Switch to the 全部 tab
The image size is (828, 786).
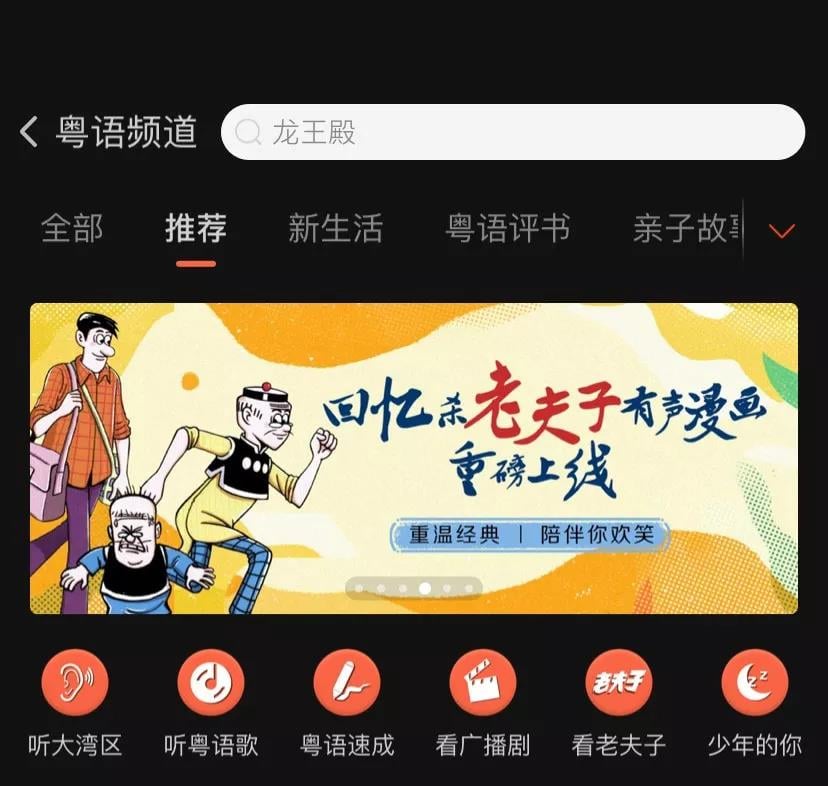tap(72, 229)
